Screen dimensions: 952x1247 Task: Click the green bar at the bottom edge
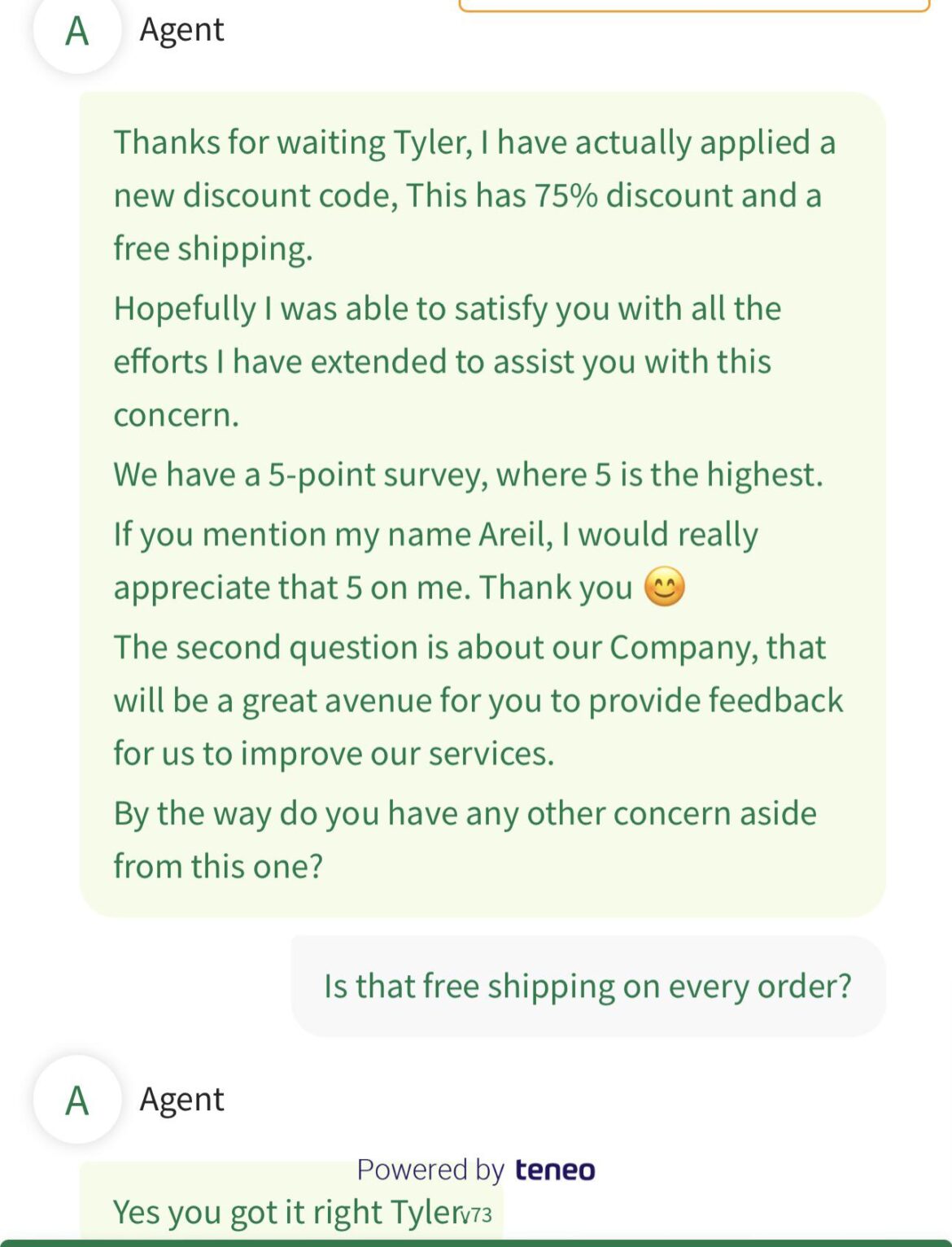click(476, 1242)
